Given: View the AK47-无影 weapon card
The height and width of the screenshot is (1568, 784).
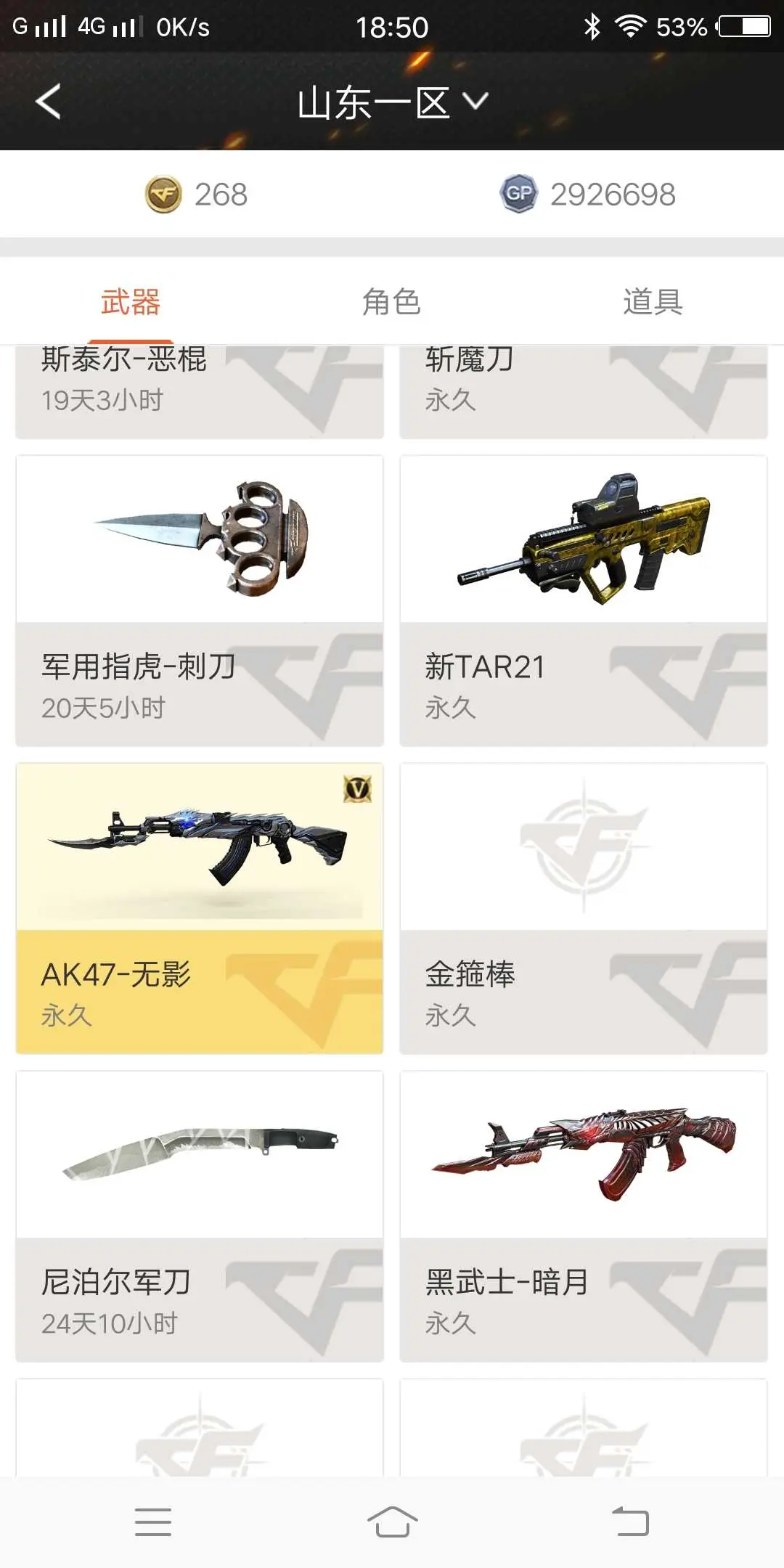Looking at the screenshot, I should click(x=200, y=908).
